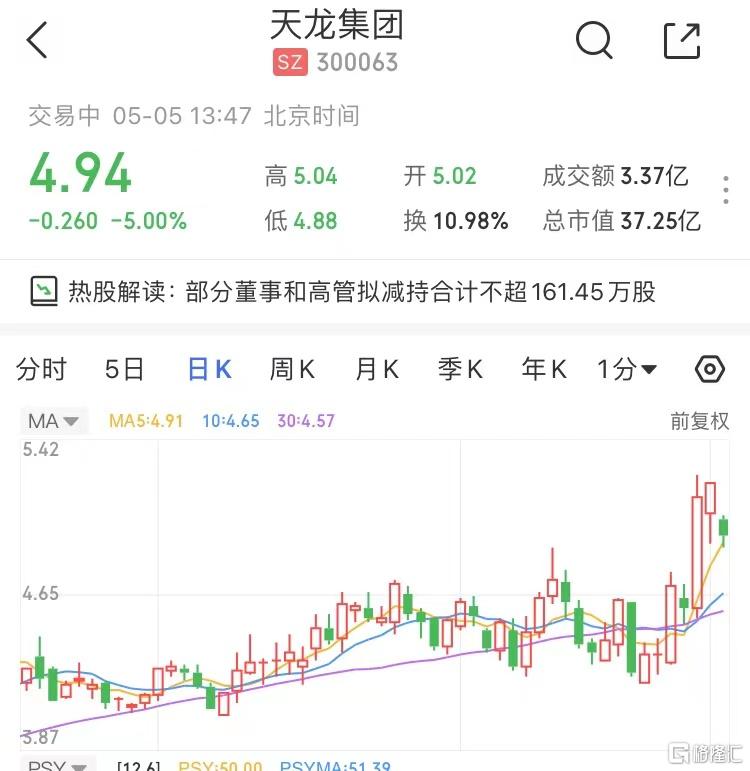Image resolution: width=750 pixels, height=771 pixels.
Task: Tap the hot stock insight chart icon
Action: pyautogui.click(x=44, y=292)
